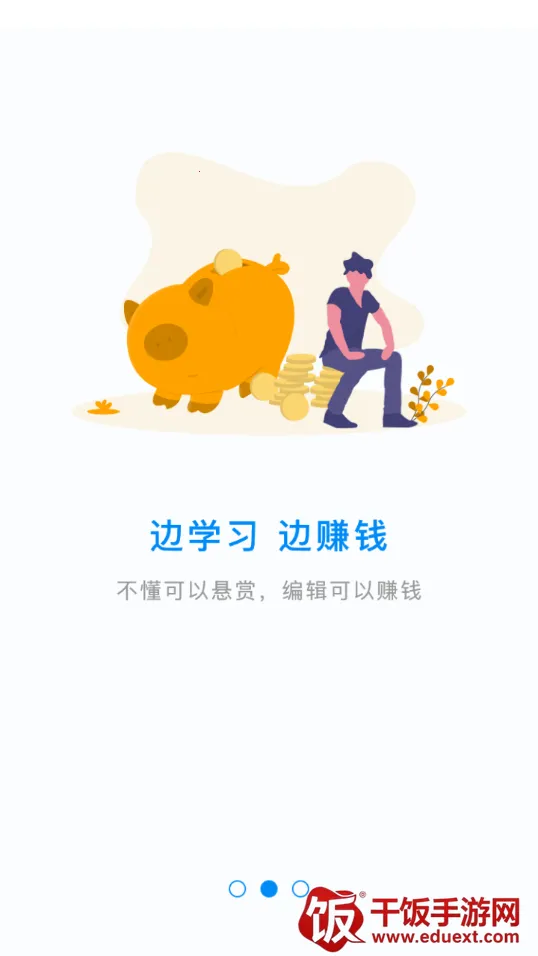Select the first page indicator dot
The width and height of the screenshot is (538, 956).
(237, 889)
